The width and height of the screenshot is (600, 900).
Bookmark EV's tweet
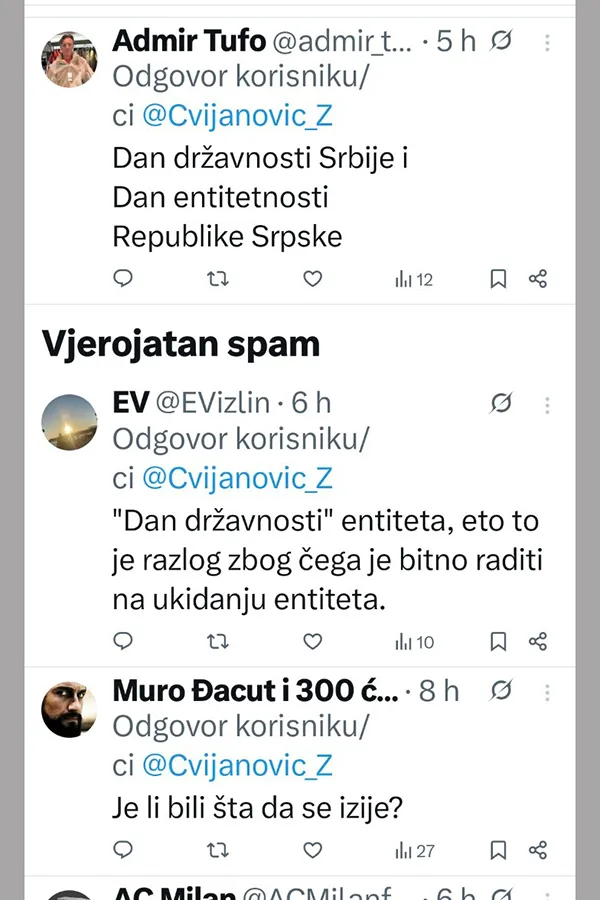click(x=498, y=641)
